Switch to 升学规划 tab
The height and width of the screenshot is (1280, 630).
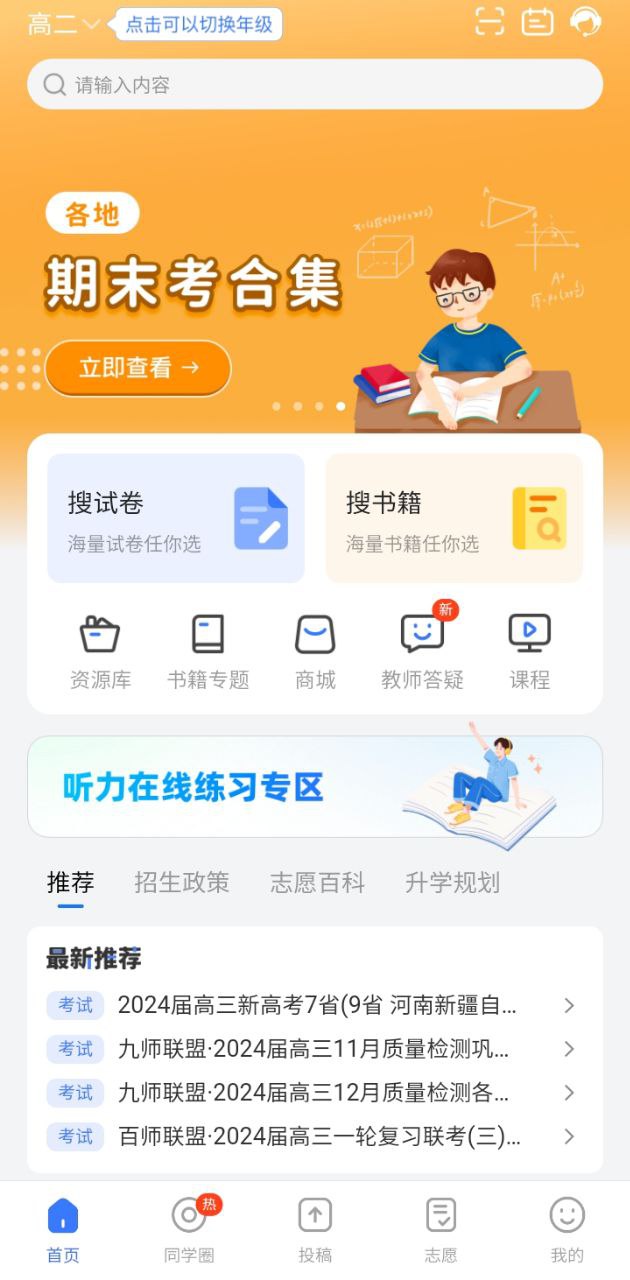point(452,883)
